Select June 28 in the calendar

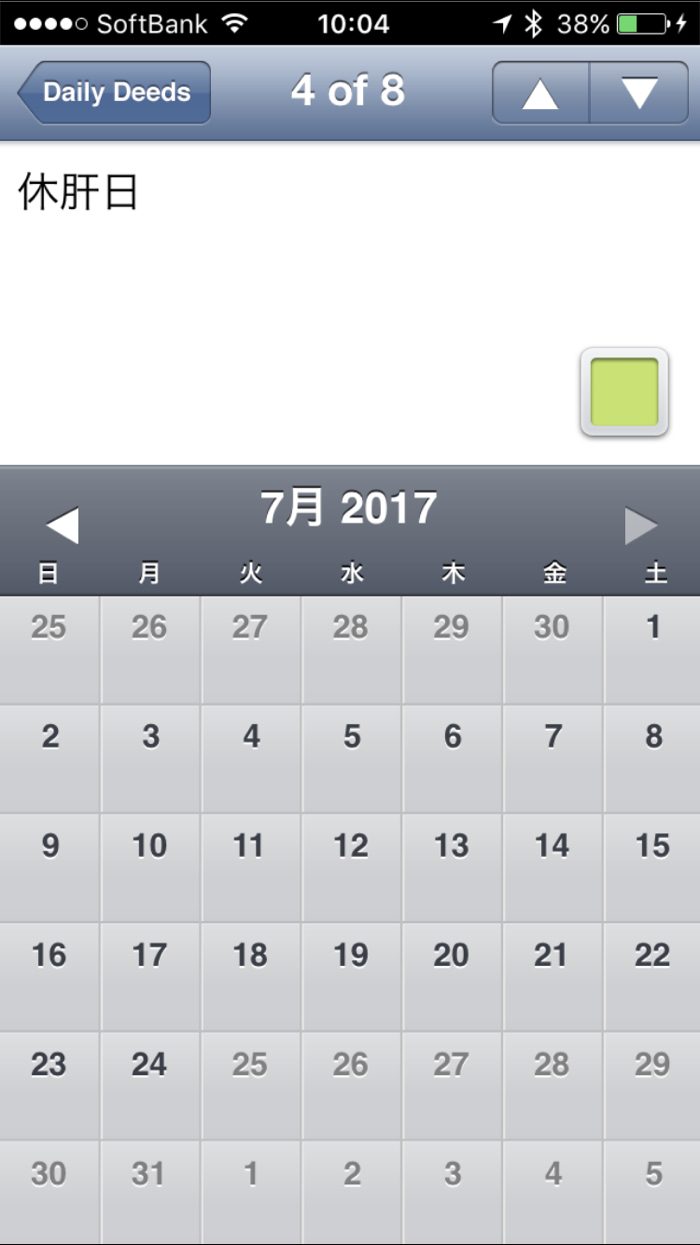[x=352, y=650]
